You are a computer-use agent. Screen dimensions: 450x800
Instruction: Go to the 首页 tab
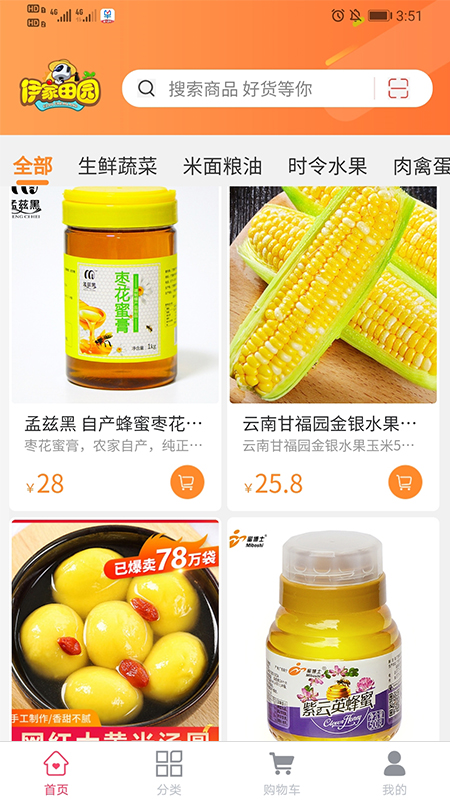56,772
